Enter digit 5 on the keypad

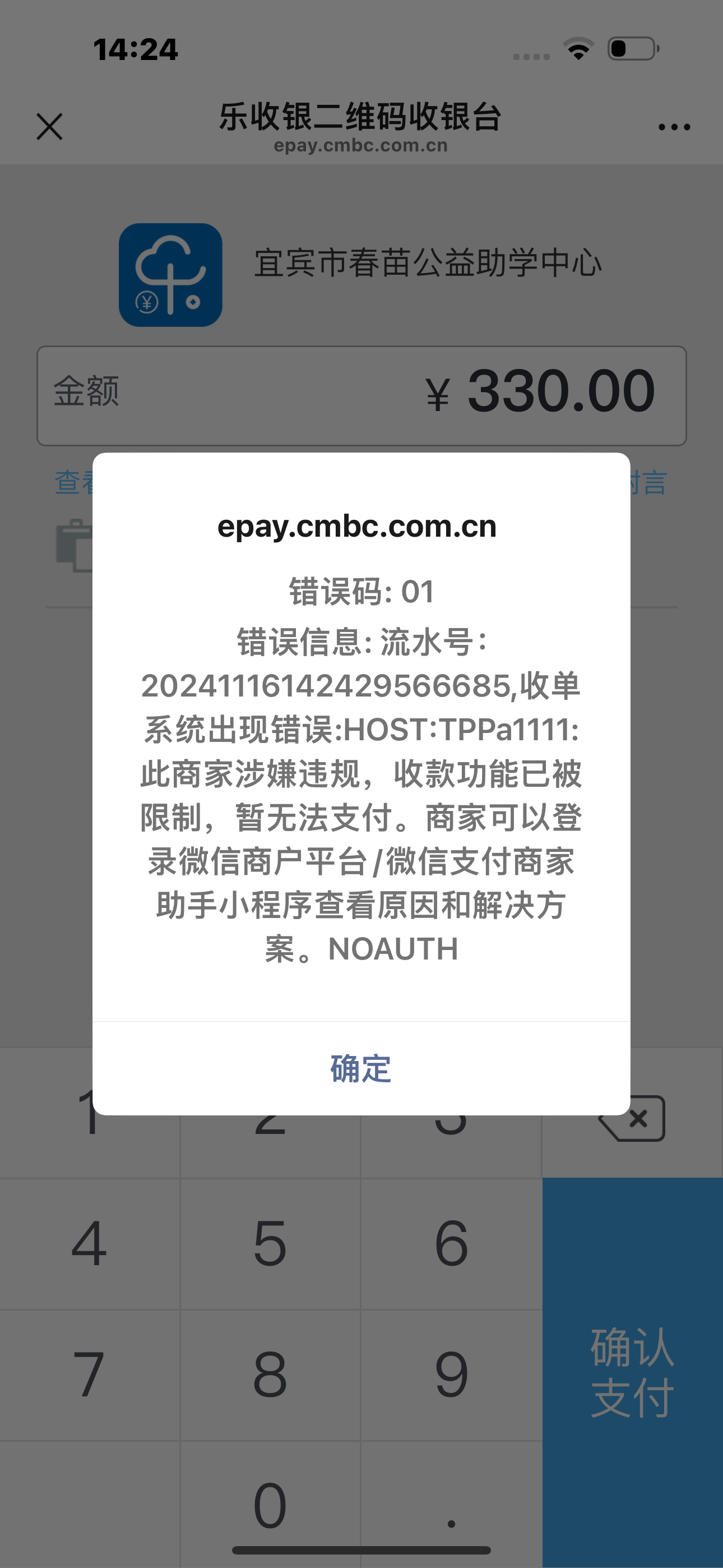270,1243
